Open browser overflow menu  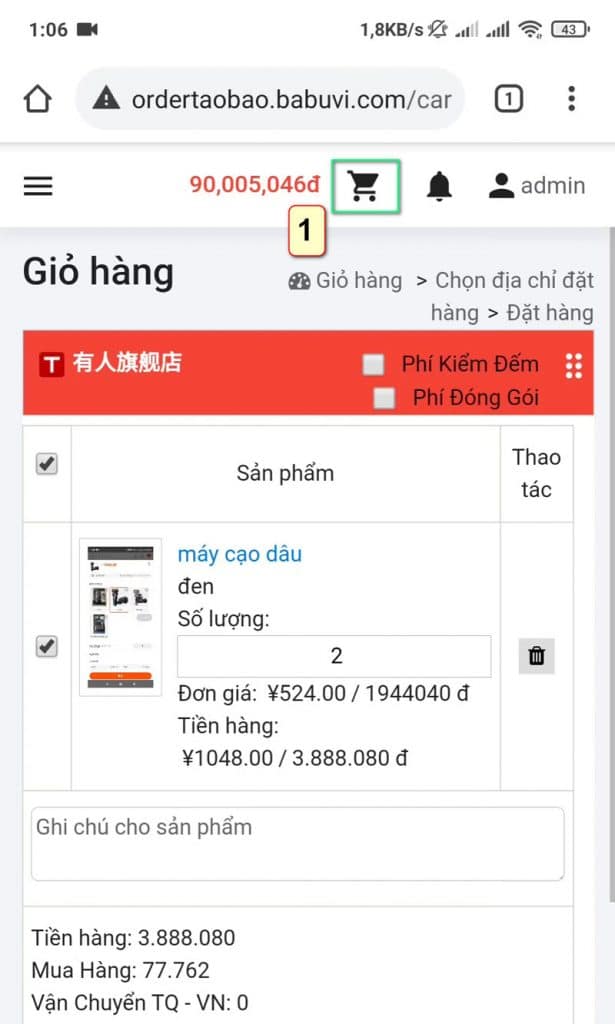571,99
